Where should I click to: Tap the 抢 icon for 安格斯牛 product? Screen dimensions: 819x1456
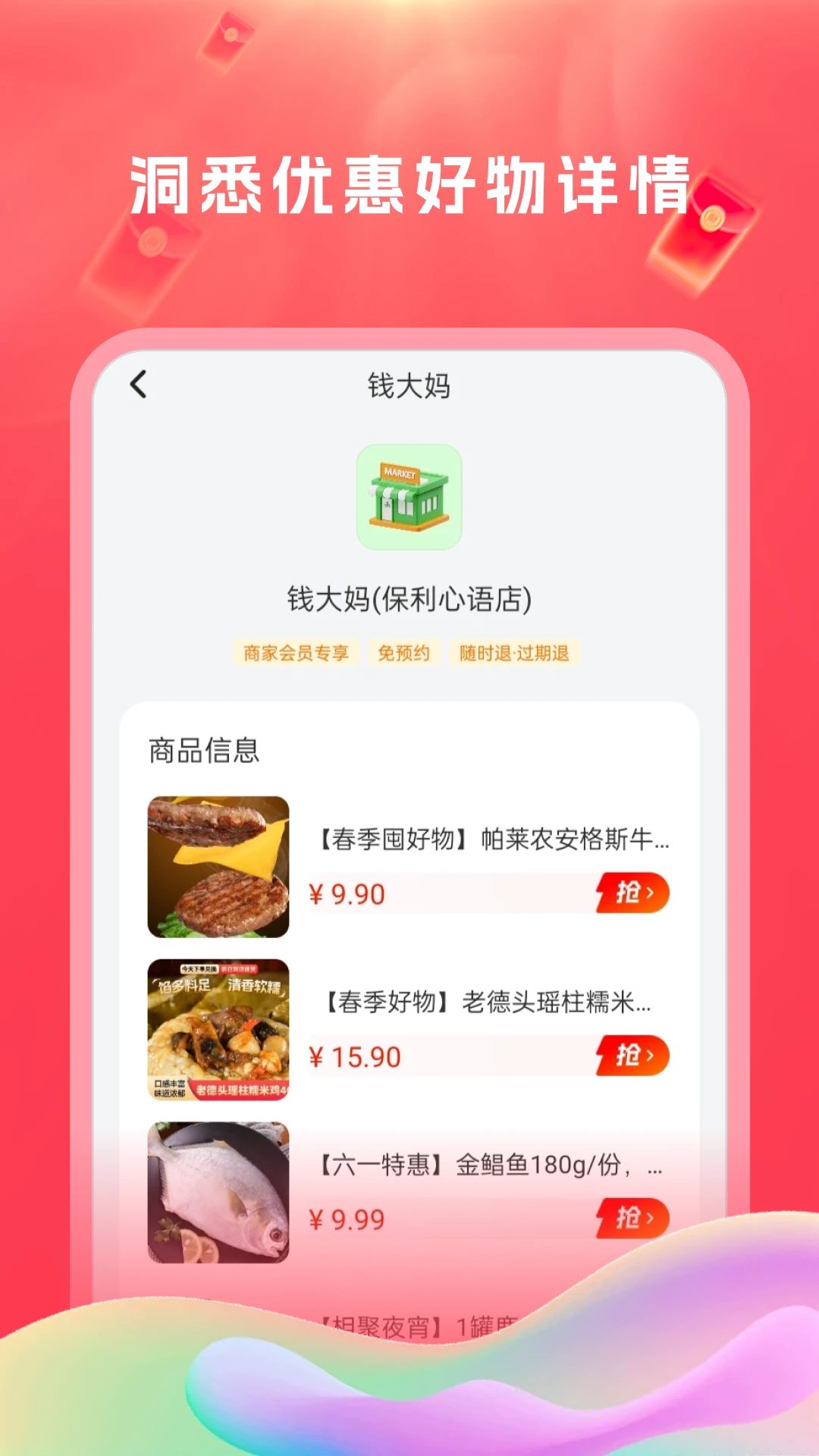[632, 894]
